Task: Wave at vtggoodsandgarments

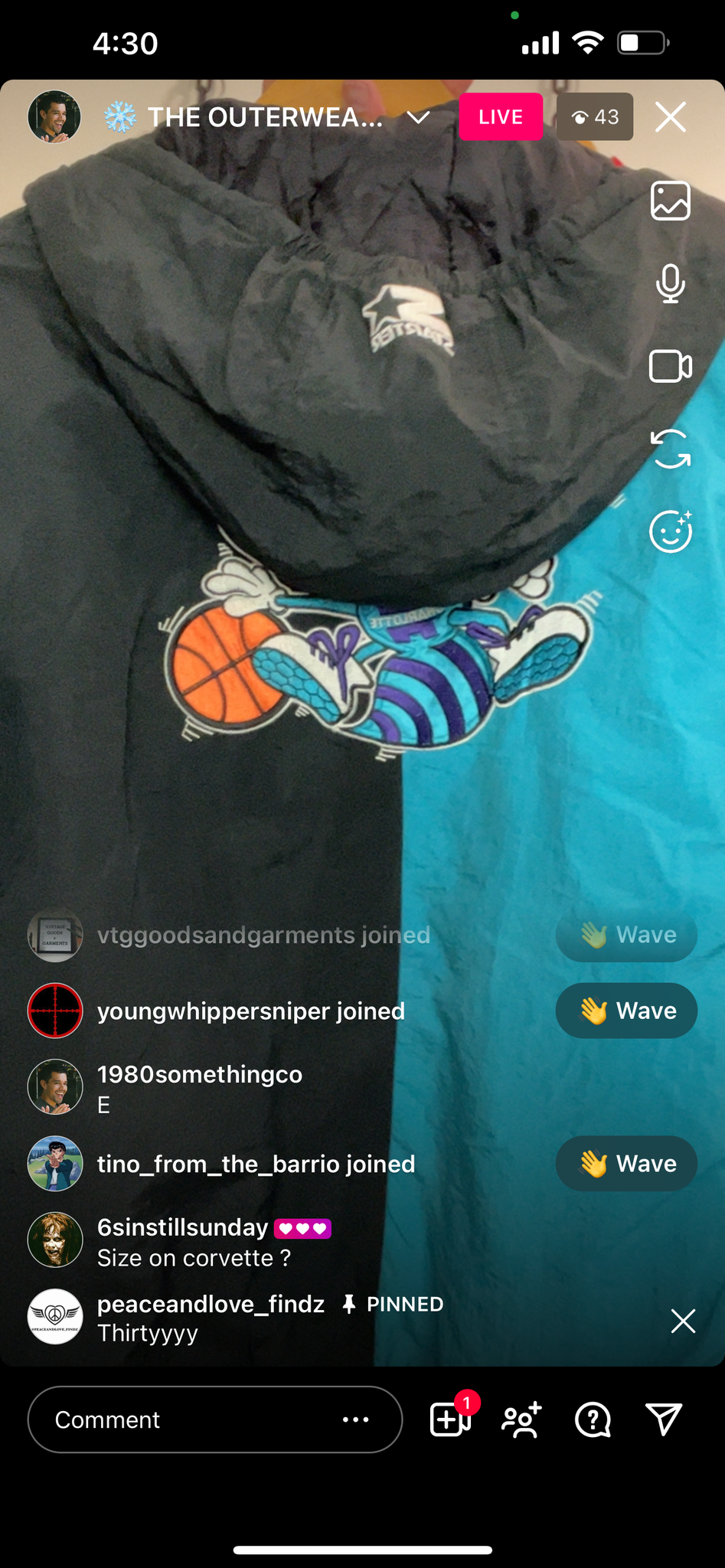Action: 626,935
